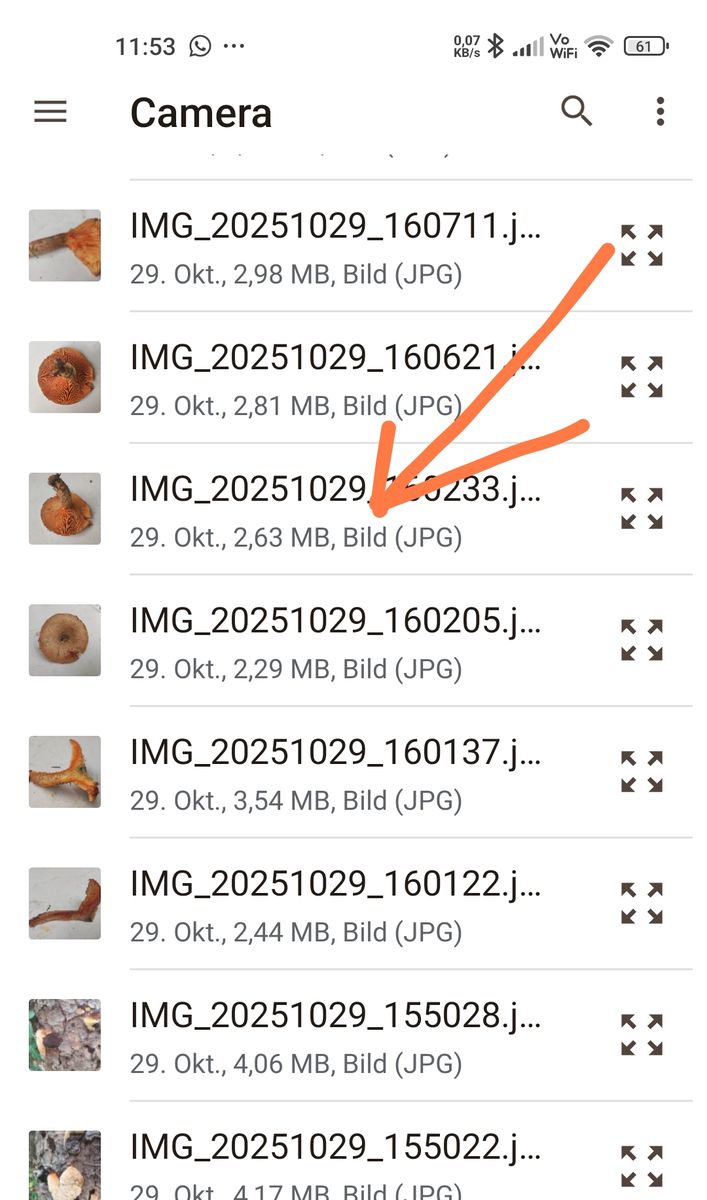Tap the expand icon beside IMG_20251029_155028
The height and width of the screenshot is (1200, 707).
642,1036
